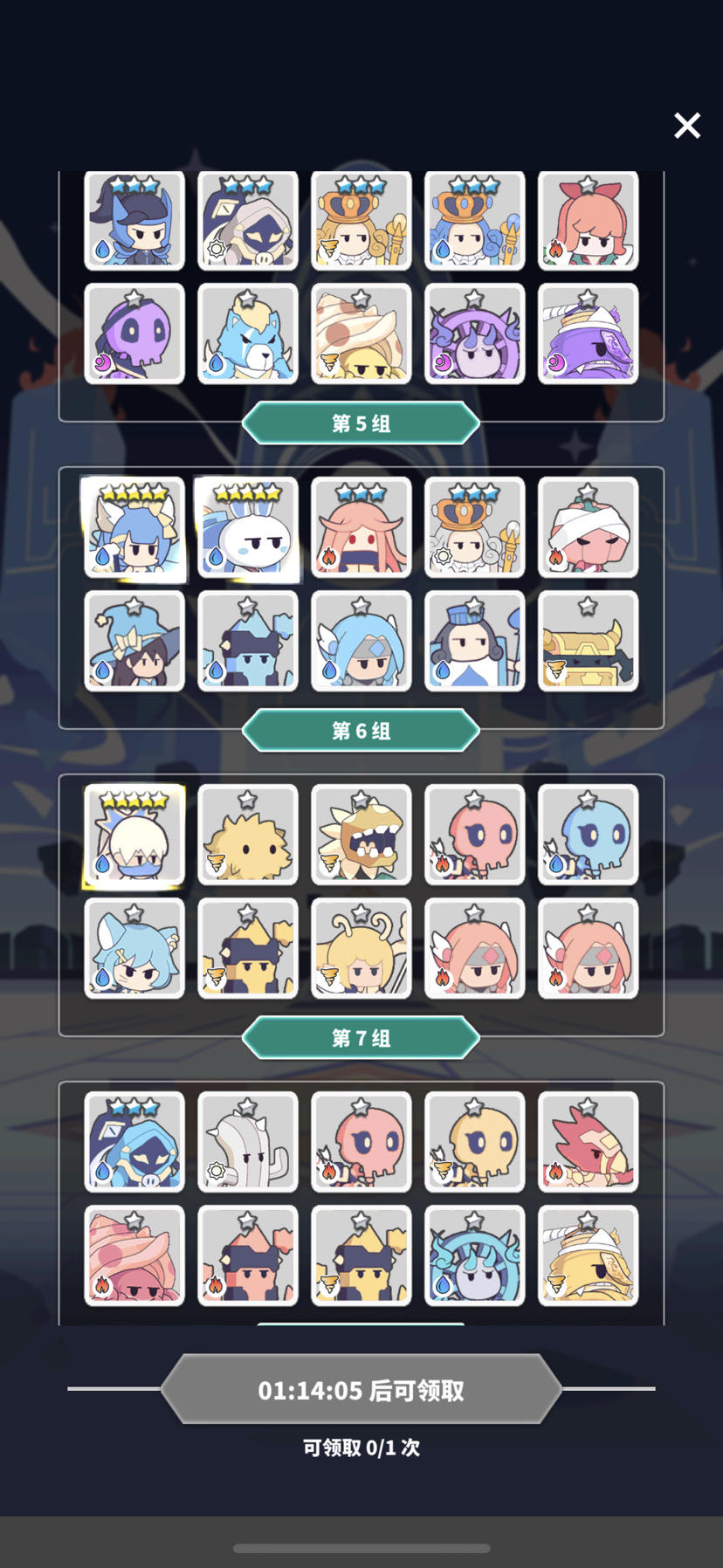Select the 第6组 group banner
This screenshot has width=723, height=1568.
tap(361, 730)
